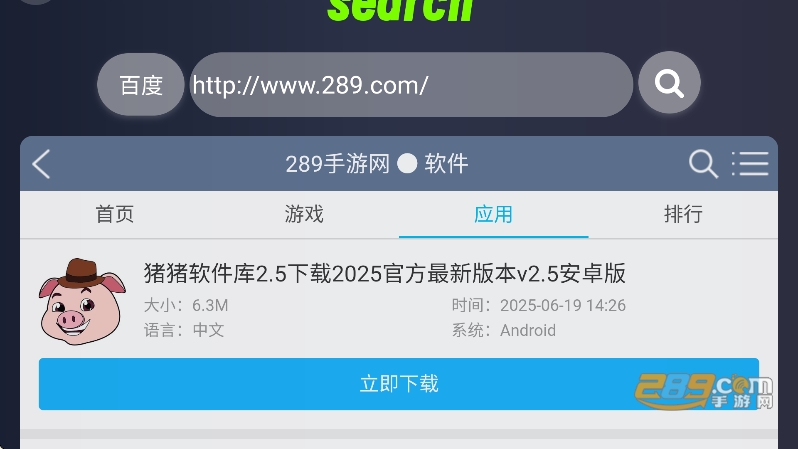Tap the magnifier search button beside URL
The width and height of the screenshot is (798, 449).
point(669,83)
